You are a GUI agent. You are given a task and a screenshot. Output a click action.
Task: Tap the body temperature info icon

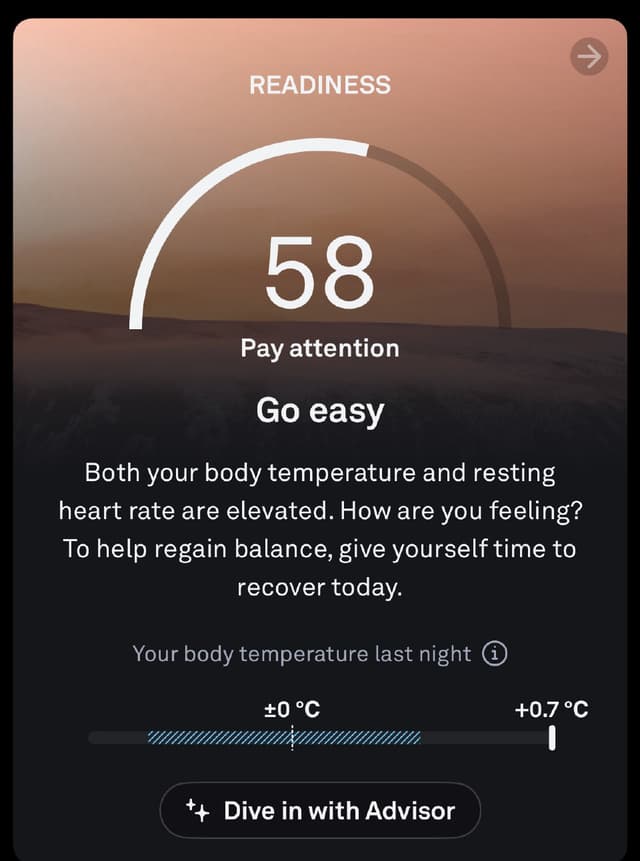tap(495, 654)
